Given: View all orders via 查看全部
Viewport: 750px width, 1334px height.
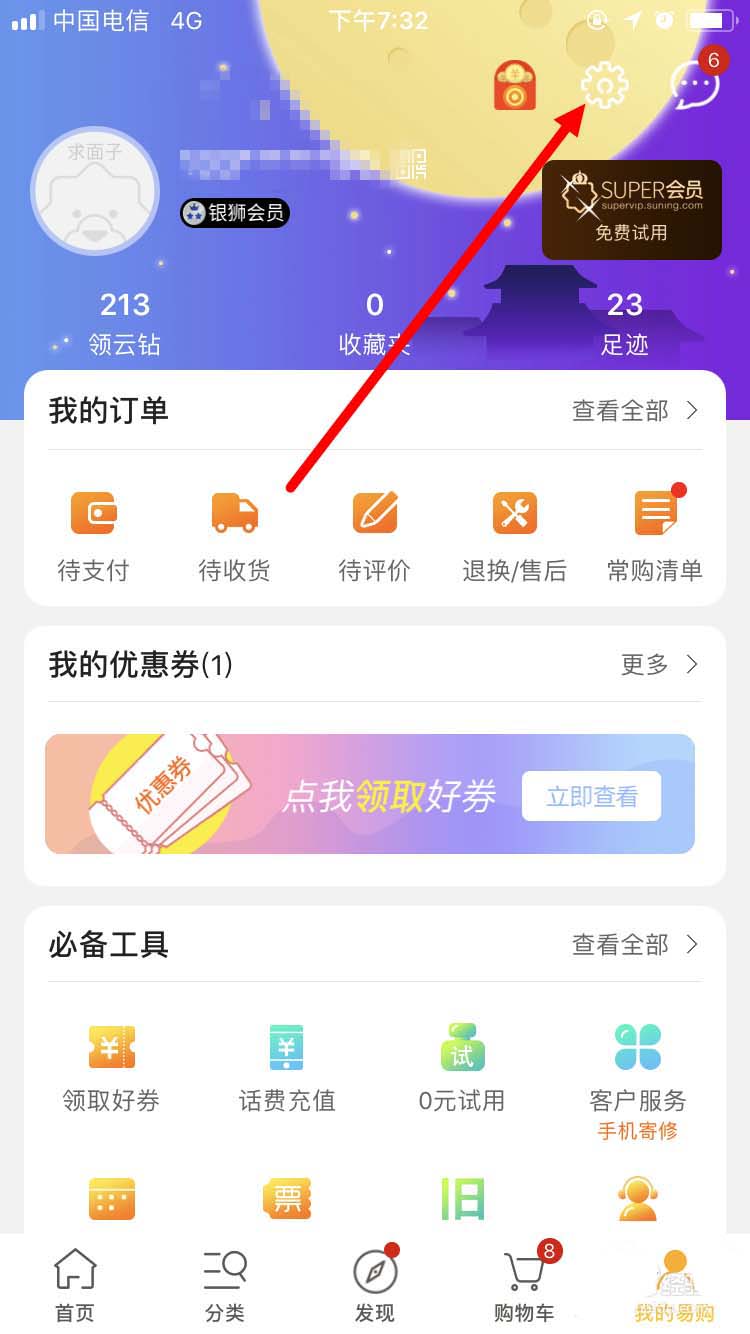Looking at the screenshot, I should coord(634,411).
